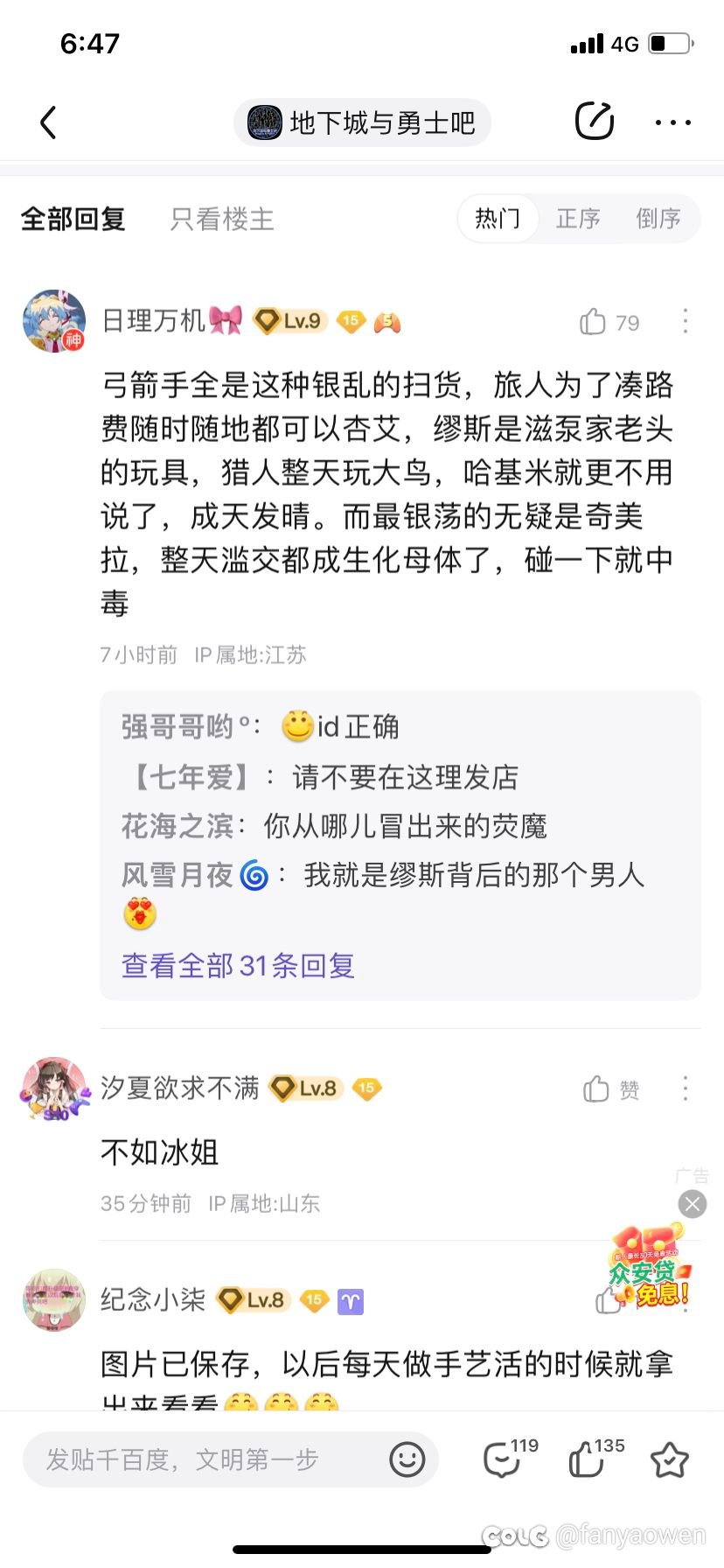Select the 全部回复 tab
This screenshot has width=724, height=1568.
(x=73, y=219)
